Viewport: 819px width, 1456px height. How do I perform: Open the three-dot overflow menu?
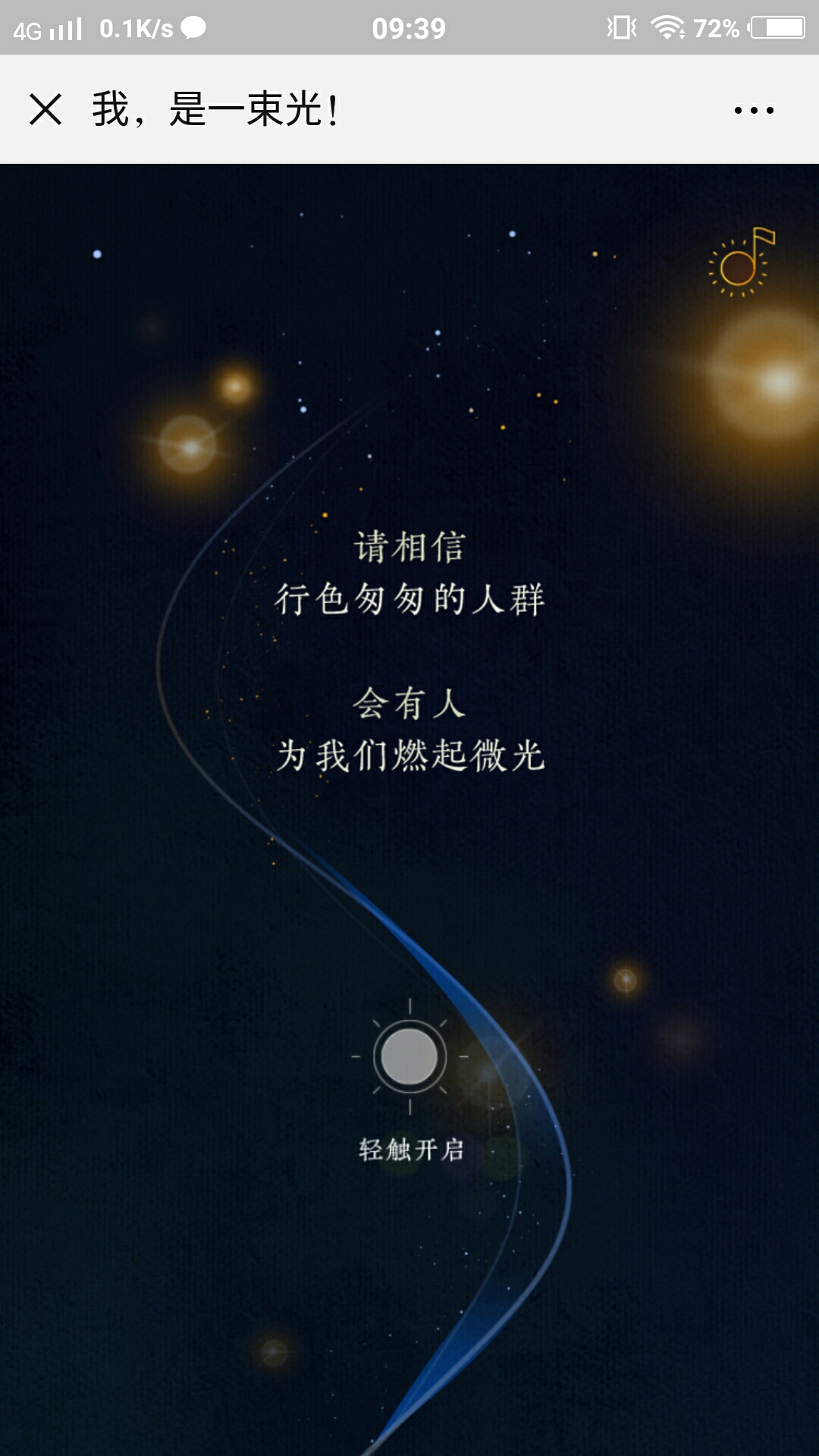(753, 111)
